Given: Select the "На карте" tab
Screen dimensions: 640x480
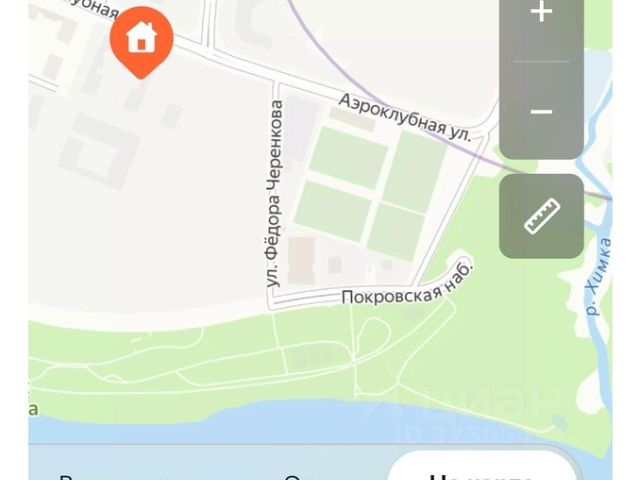Looking at the screenshot, I should pyautogui.click(x=481, y=471).
